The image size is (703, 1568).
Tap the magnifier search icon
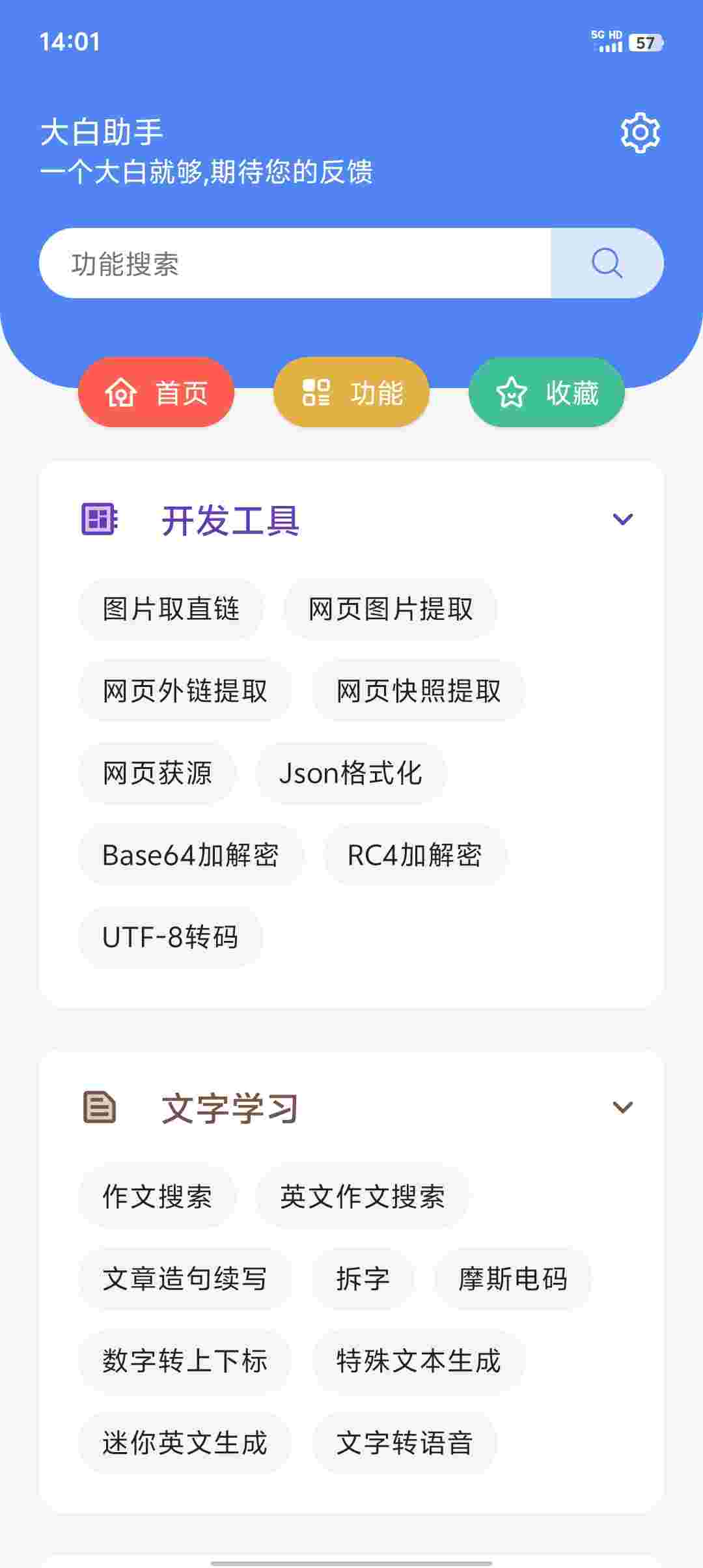605,263
